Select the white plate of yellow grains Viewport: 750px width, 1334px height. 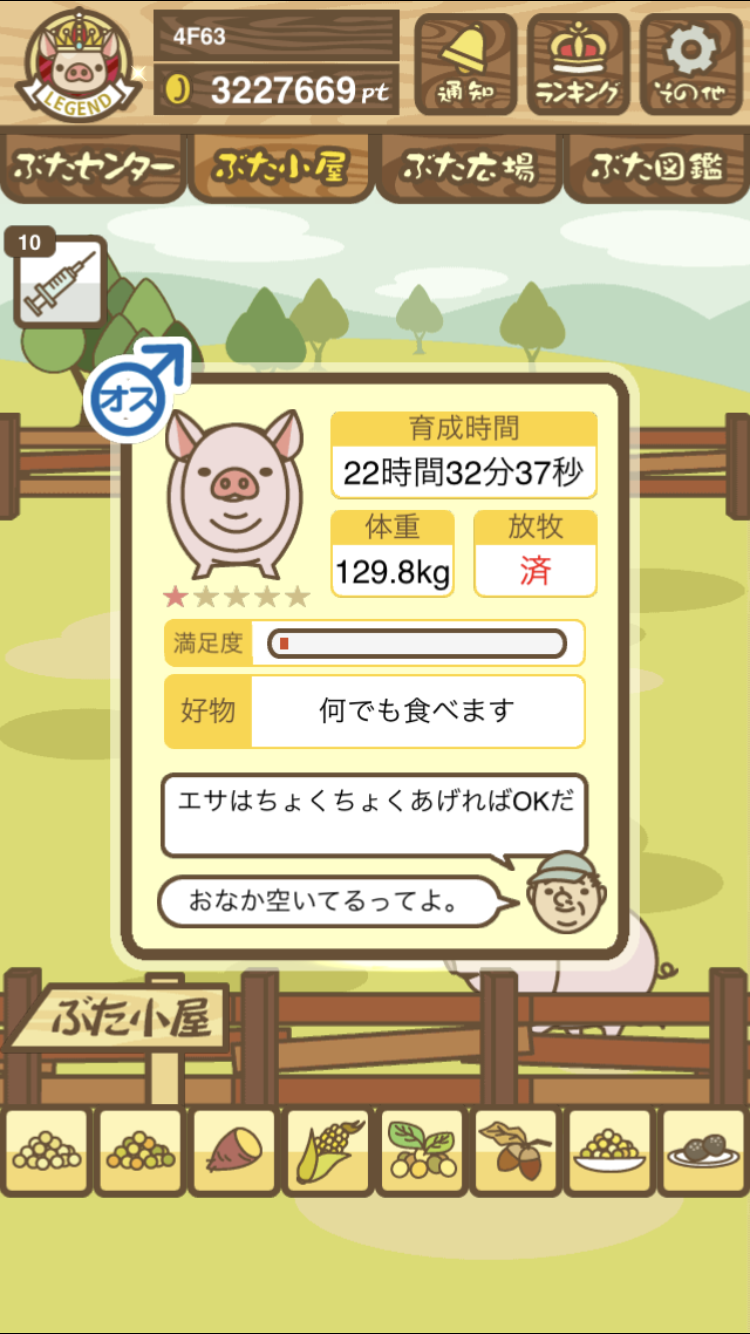point(610,1152)
